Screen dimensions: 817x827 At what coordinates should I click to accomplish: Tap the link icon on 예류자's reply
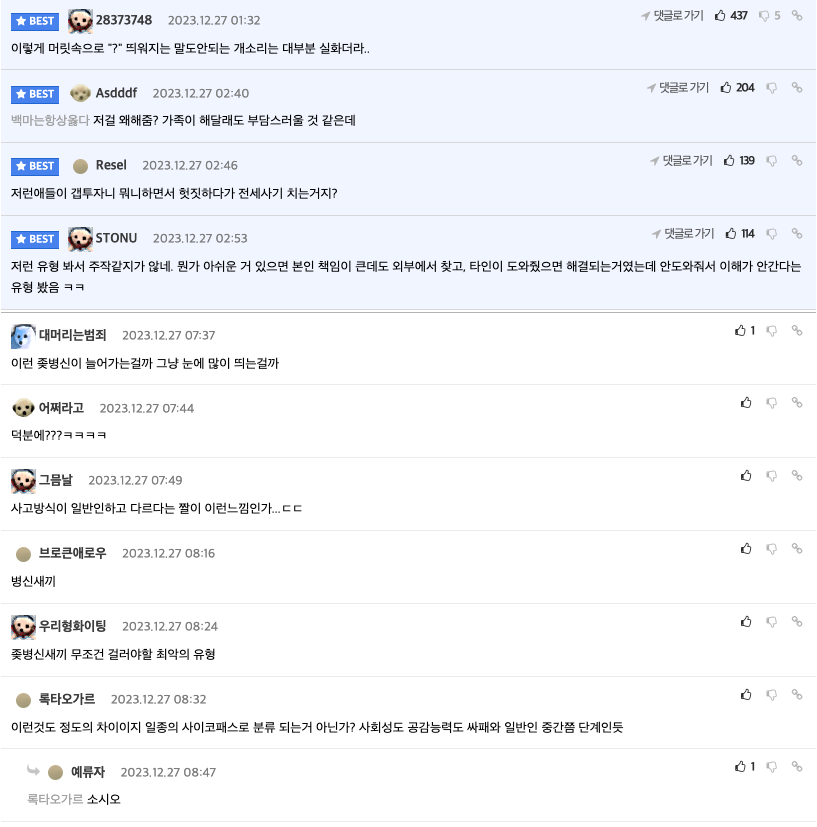[797, 767]
